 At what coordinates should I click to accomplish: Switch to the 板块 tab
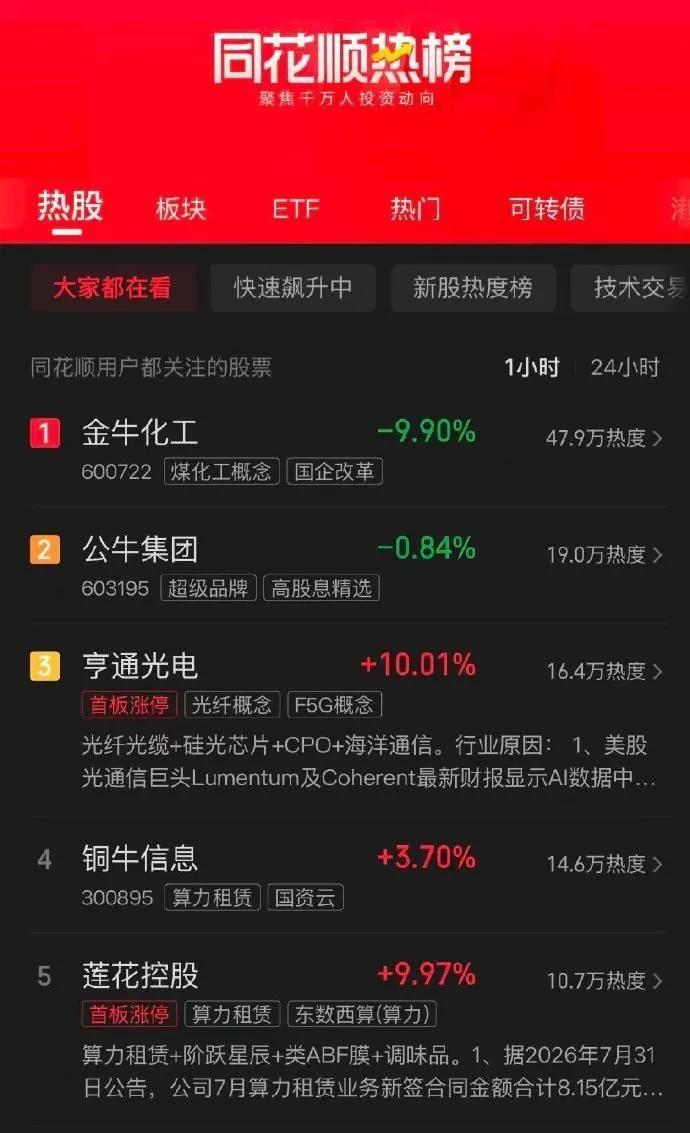pos(181,209)
